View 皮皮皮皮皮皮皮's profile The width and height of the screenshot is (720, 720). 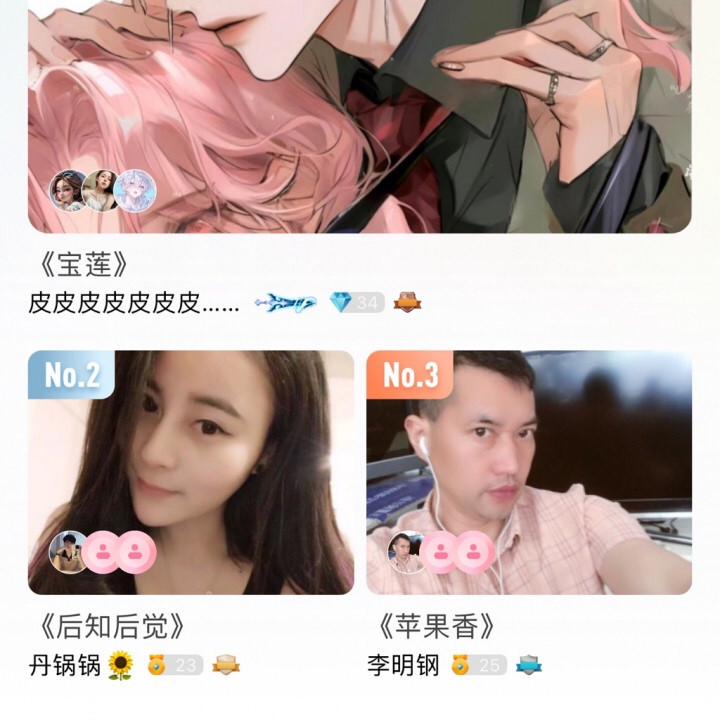[x=134, y=303]
